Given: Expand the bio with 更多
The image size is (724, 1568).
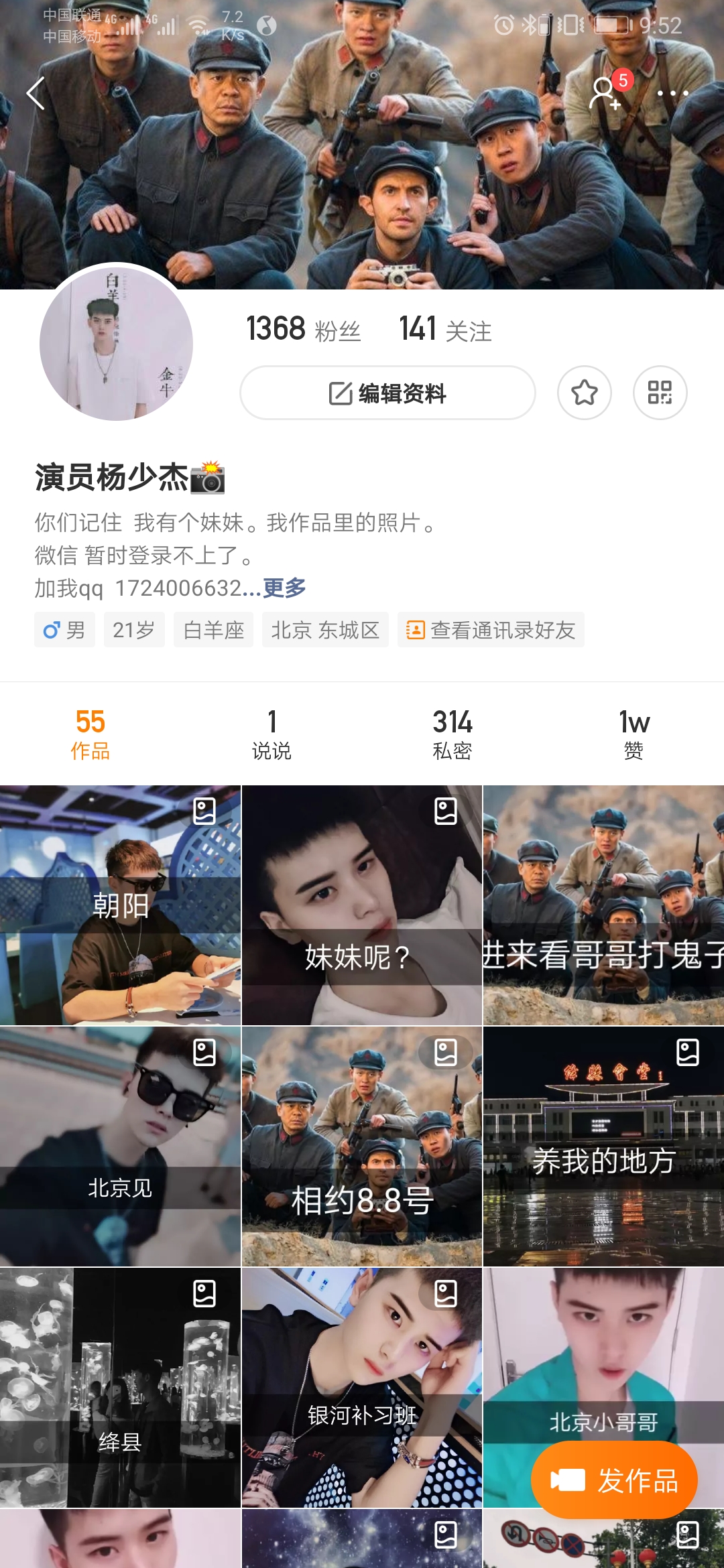Looking at the screenshot, I should tap(284, 588).
